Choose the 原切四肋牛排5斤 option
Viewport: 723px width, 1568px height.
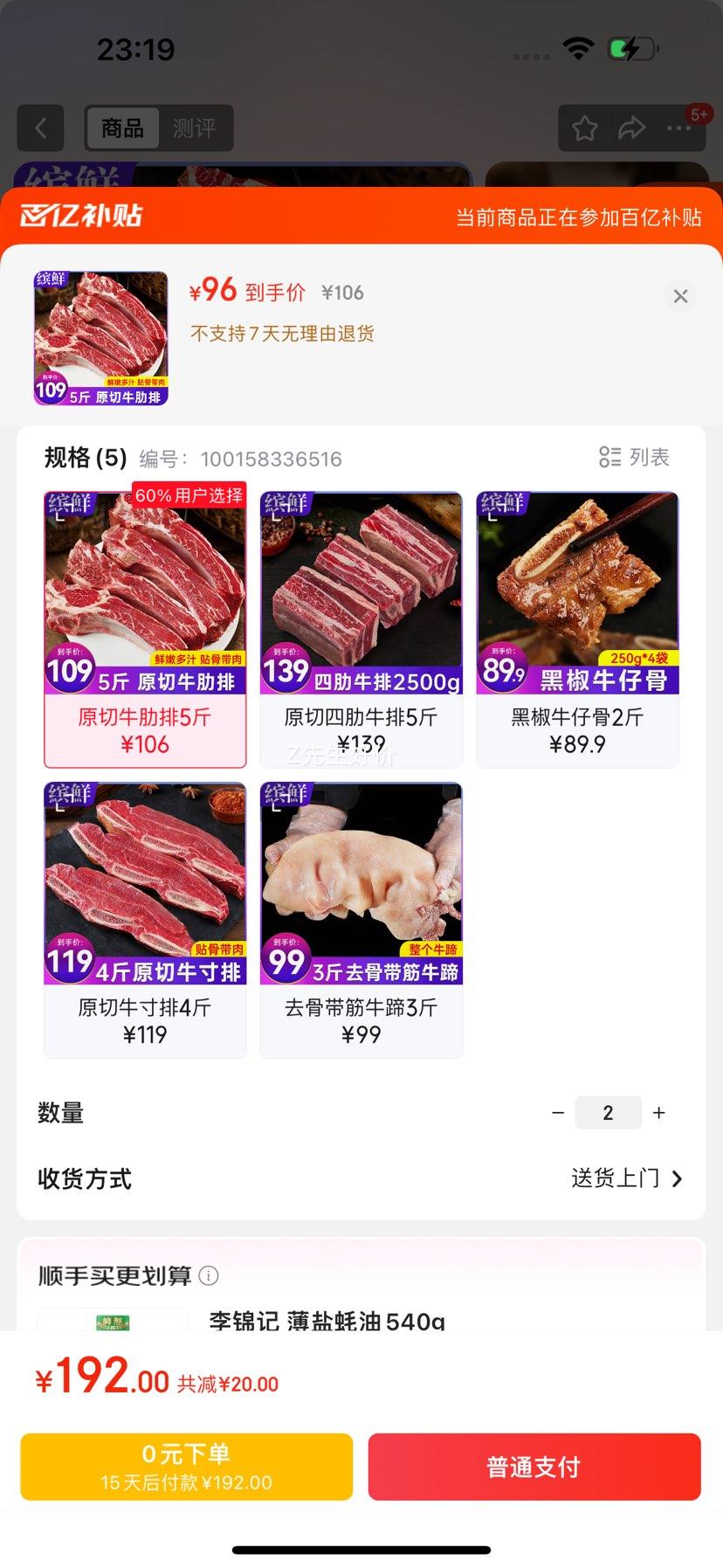click(361, 629)
